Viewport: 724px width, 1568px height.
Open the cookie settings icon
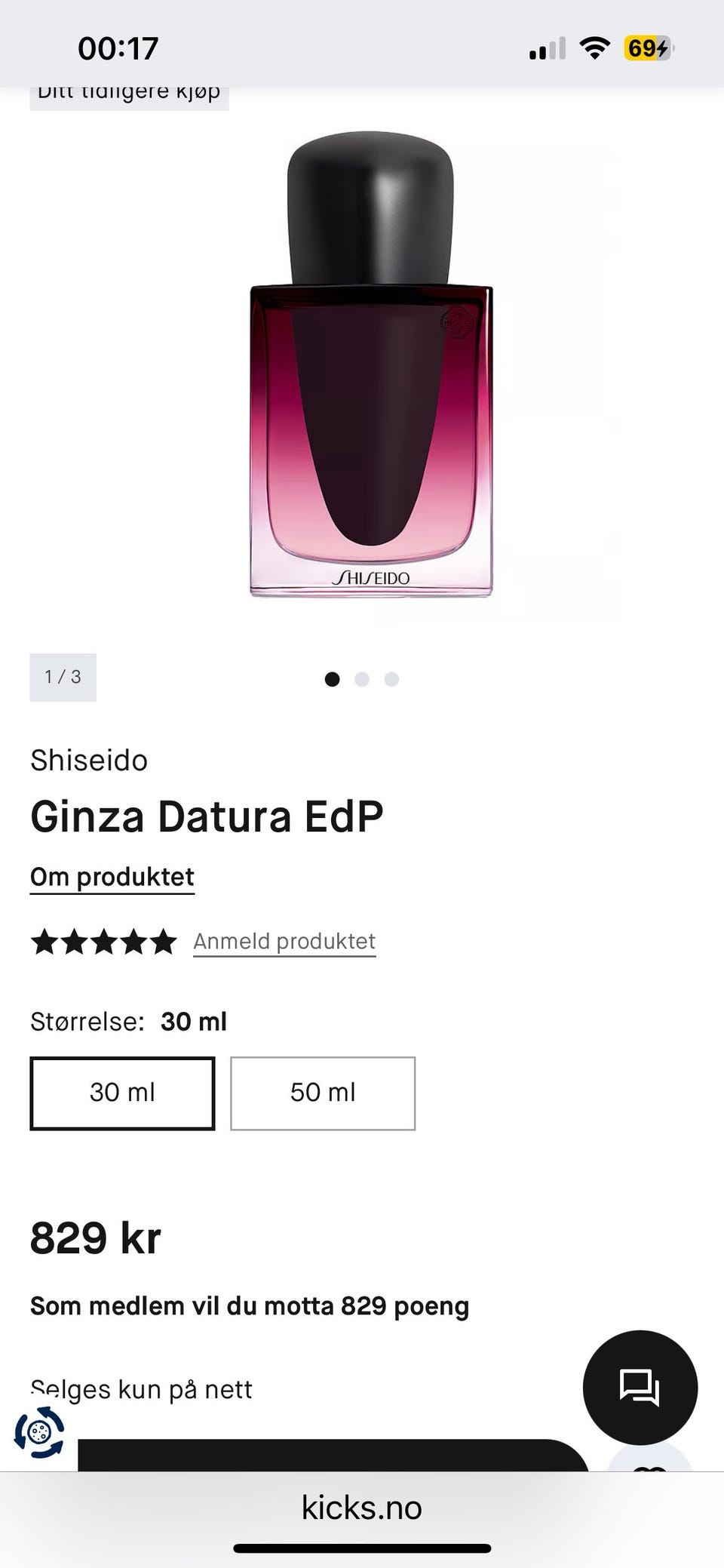pos(39,1431)
